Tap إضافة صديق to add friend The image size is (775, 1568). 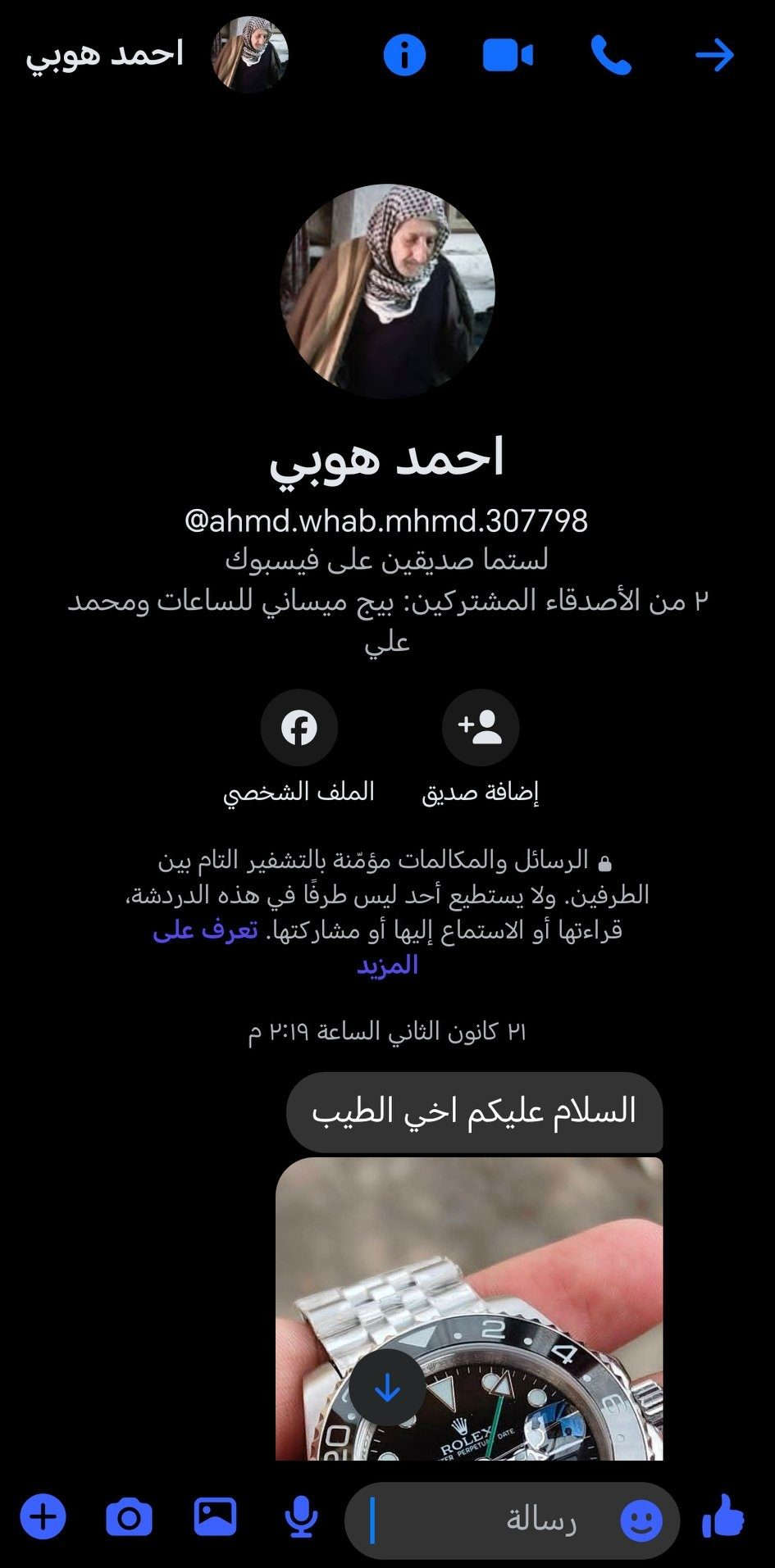[x=481, y=728]
